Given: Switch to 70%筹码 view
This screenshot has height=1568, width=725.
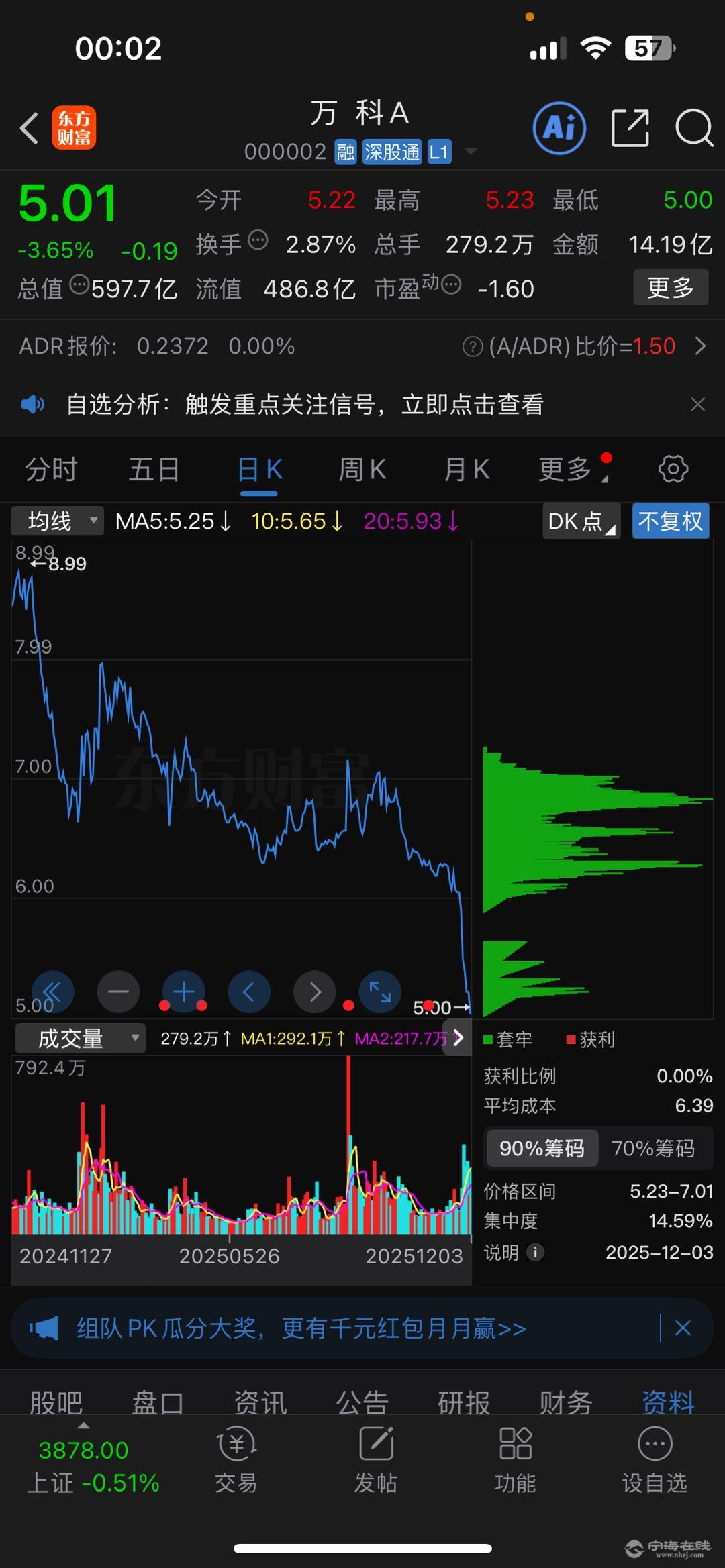Looking at the screenshot, I should click(x=652, y=1149).
